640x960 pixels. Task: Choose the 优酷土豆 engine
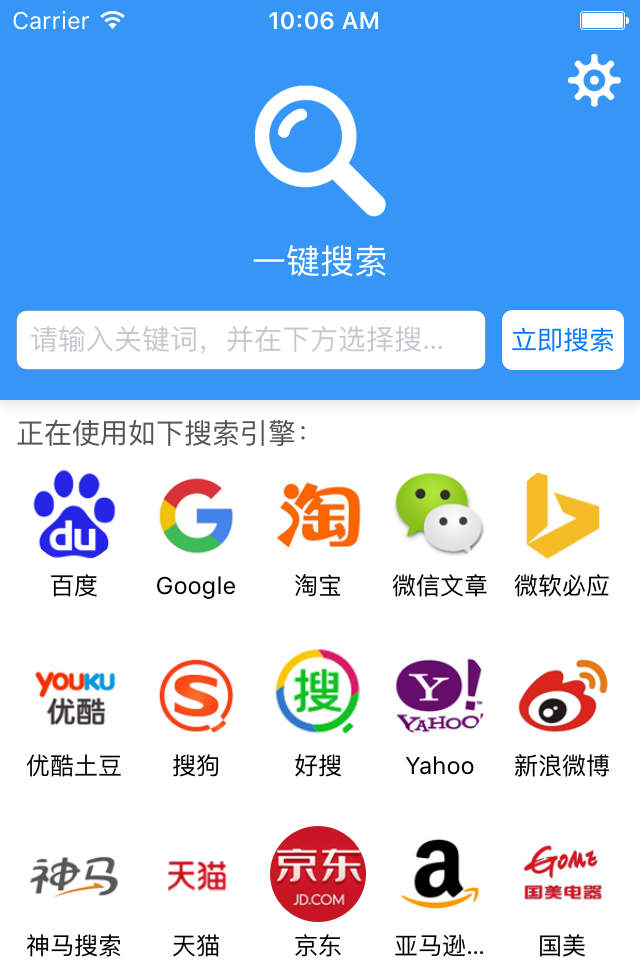(74, 696)
